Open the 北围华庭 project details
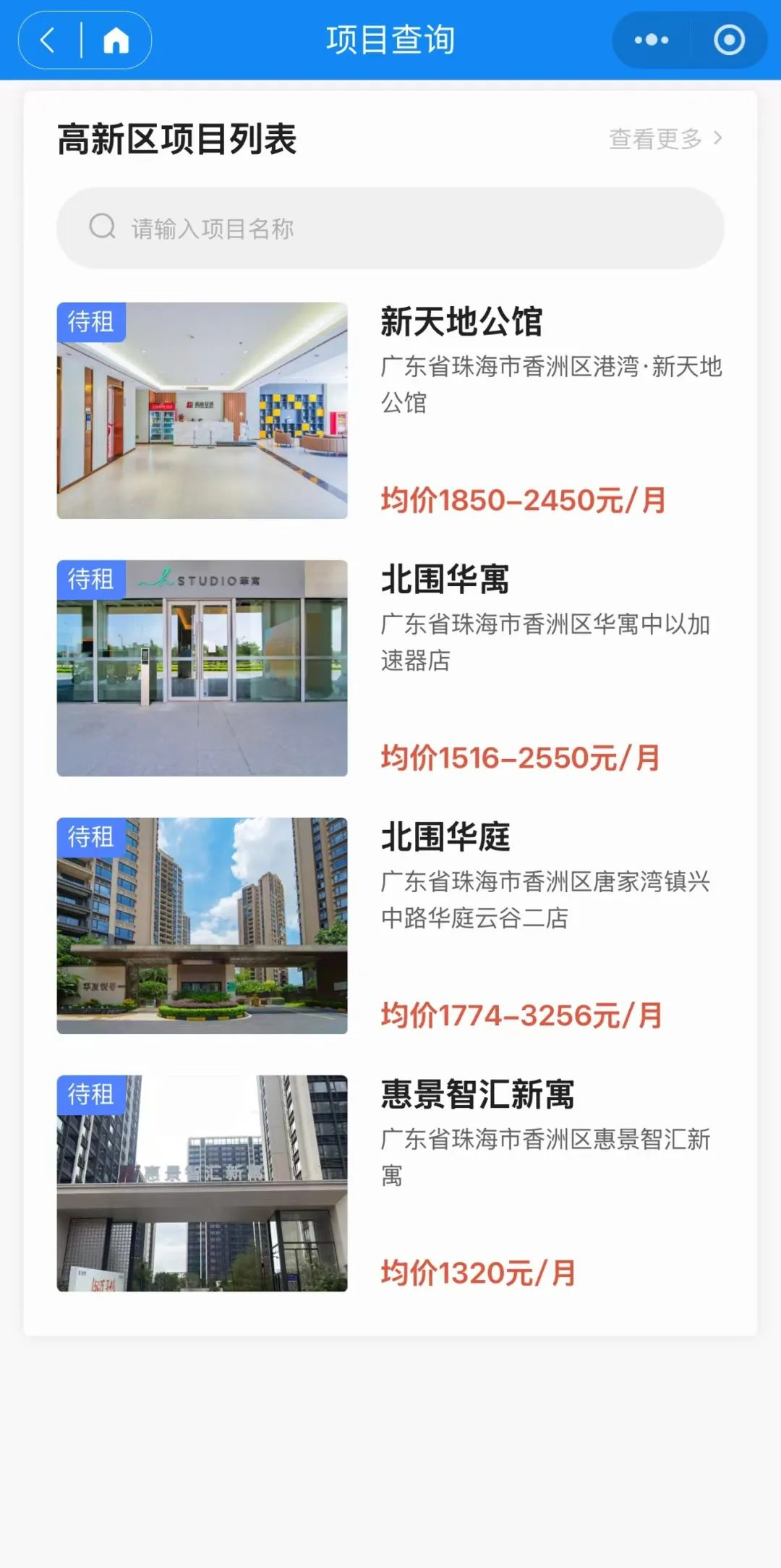781x1568 pixels. (443, 839)
